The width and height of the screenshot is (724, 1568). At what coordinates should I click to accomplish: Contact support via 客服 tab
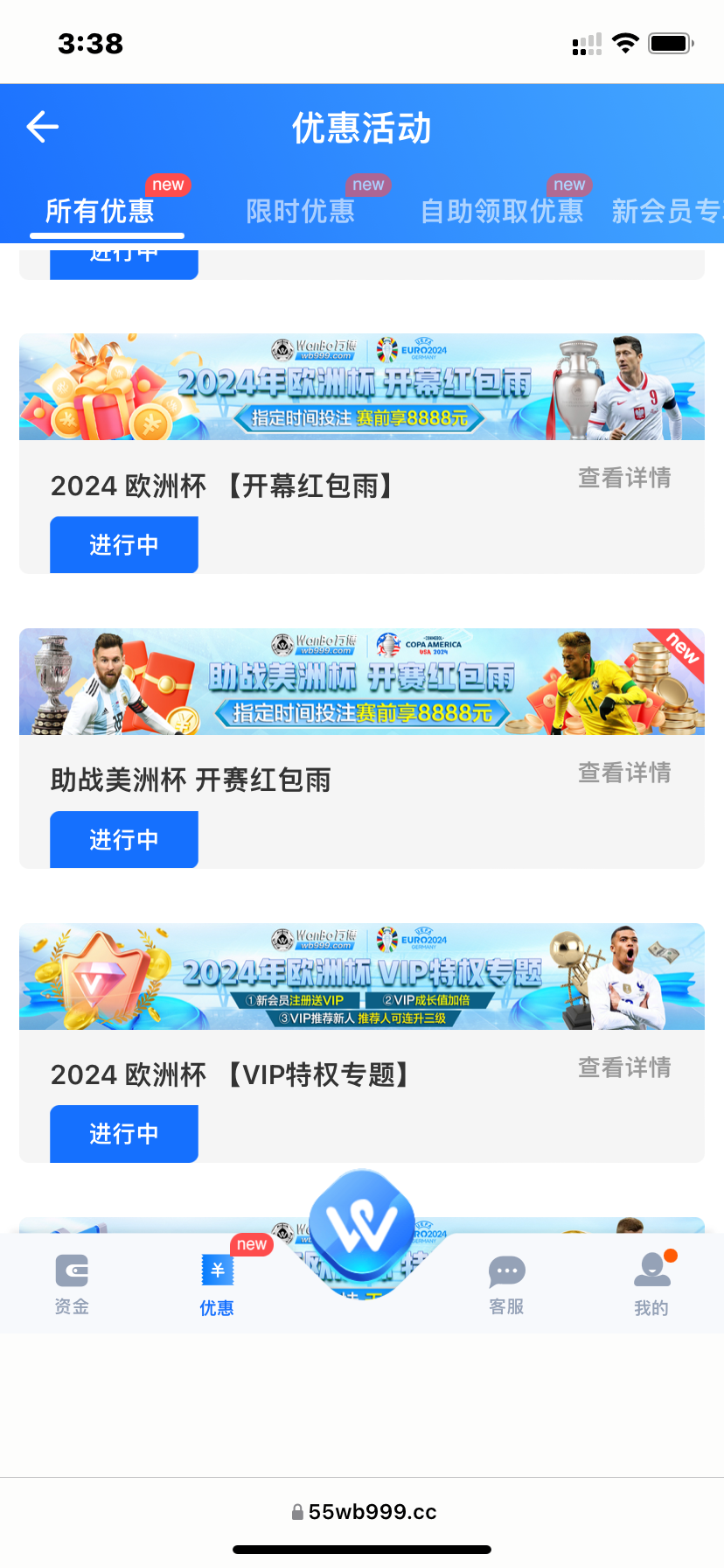click(x=506, y=1284)
